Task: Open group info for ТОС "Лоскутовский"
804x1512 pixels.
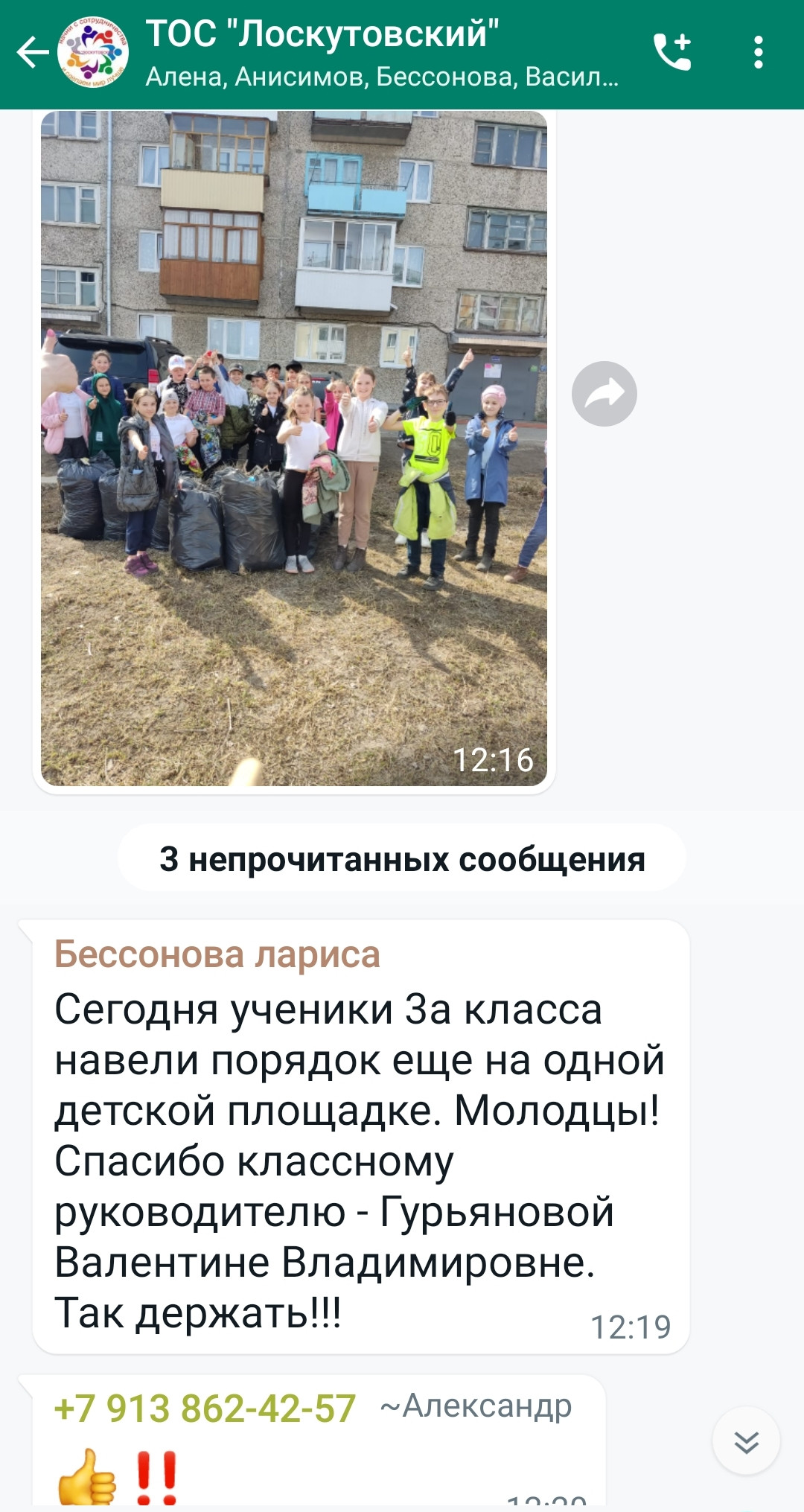Action: (381, 53)
